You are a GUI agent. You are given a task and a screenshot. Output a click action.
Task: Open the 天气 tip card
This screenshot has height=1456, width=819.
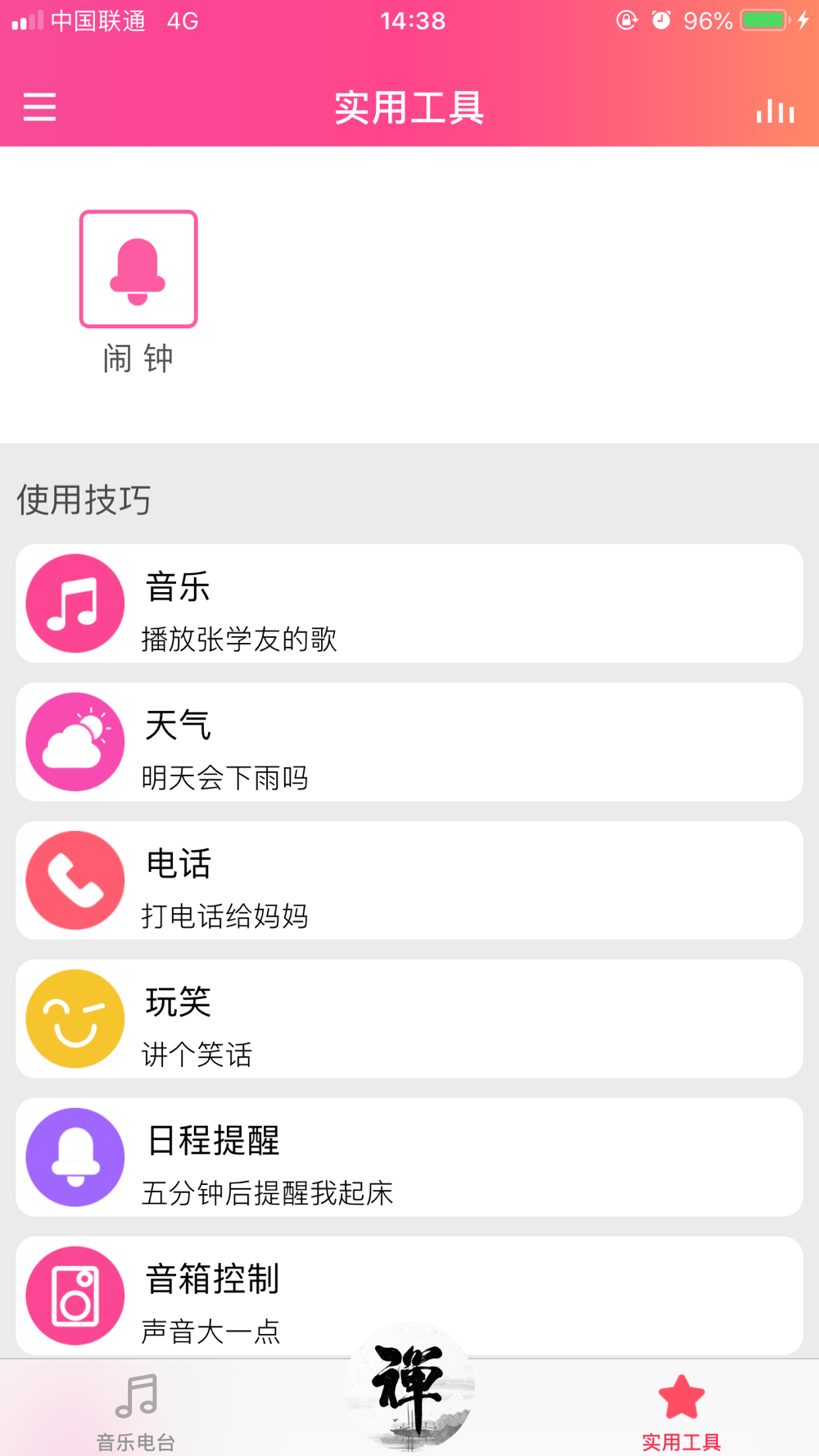point(409,742)
